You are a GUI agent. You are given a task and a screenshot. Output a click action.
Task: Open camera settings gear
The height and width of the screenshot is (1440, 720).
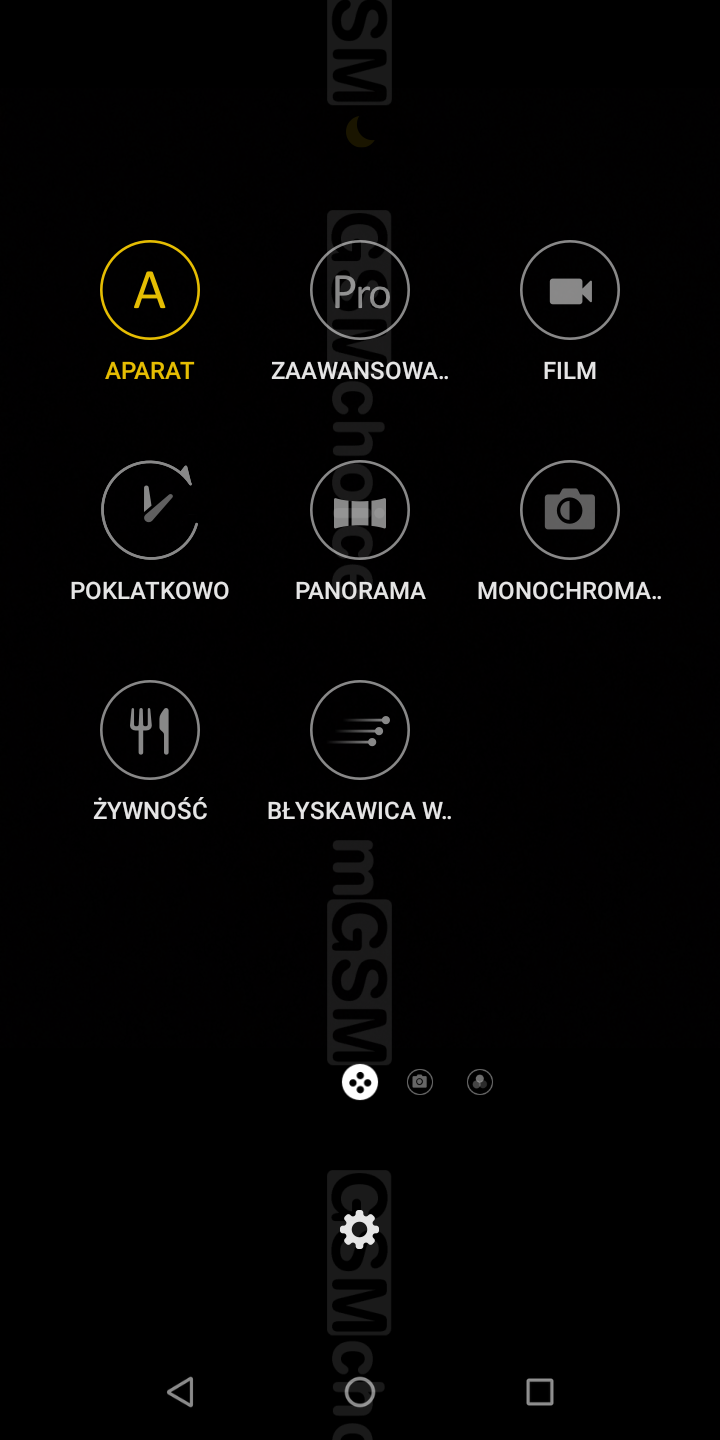[360, 1229]
